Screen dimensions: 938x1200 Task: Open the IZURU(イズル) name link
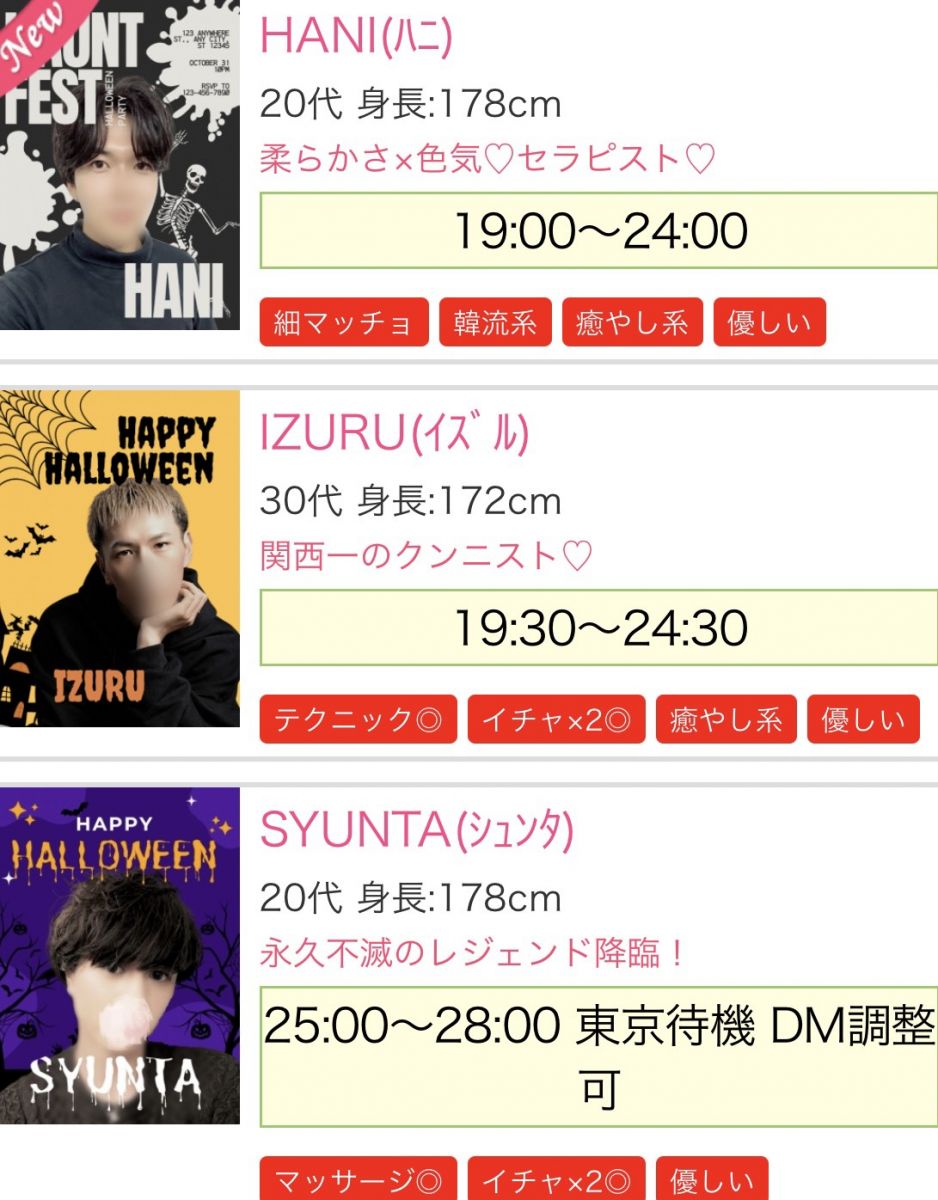394,434
